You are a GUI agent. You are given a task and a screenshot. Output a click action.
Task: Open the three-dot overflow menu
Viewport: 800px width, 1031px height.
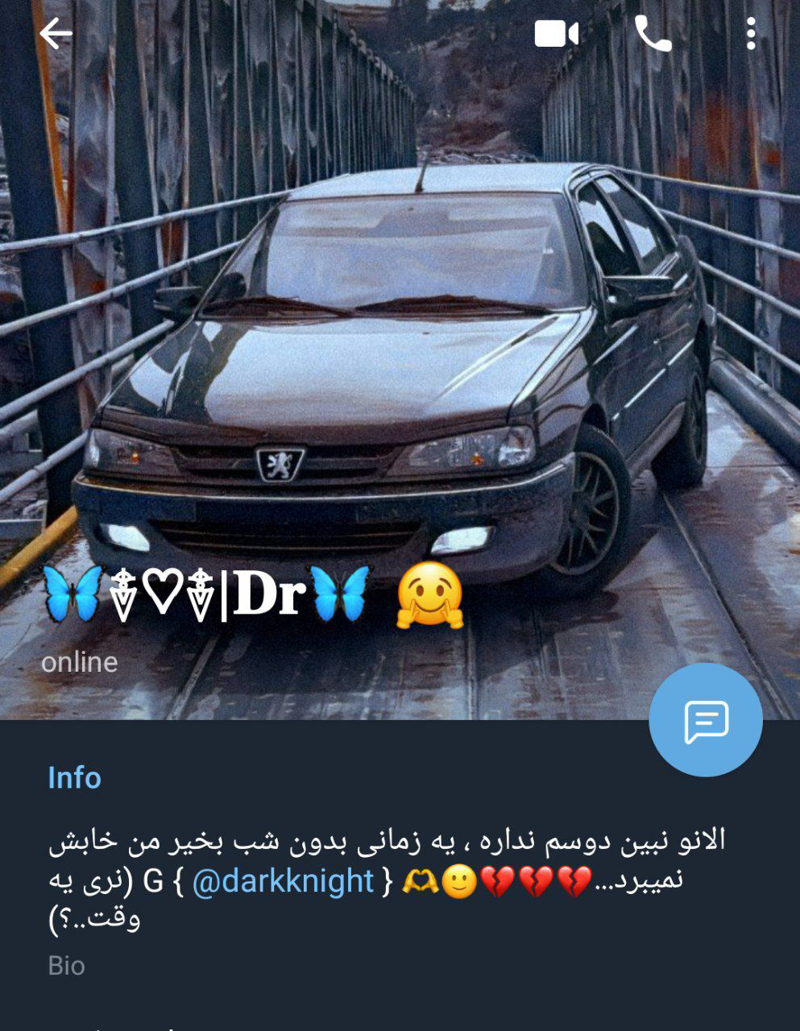[x=750, y=35]
